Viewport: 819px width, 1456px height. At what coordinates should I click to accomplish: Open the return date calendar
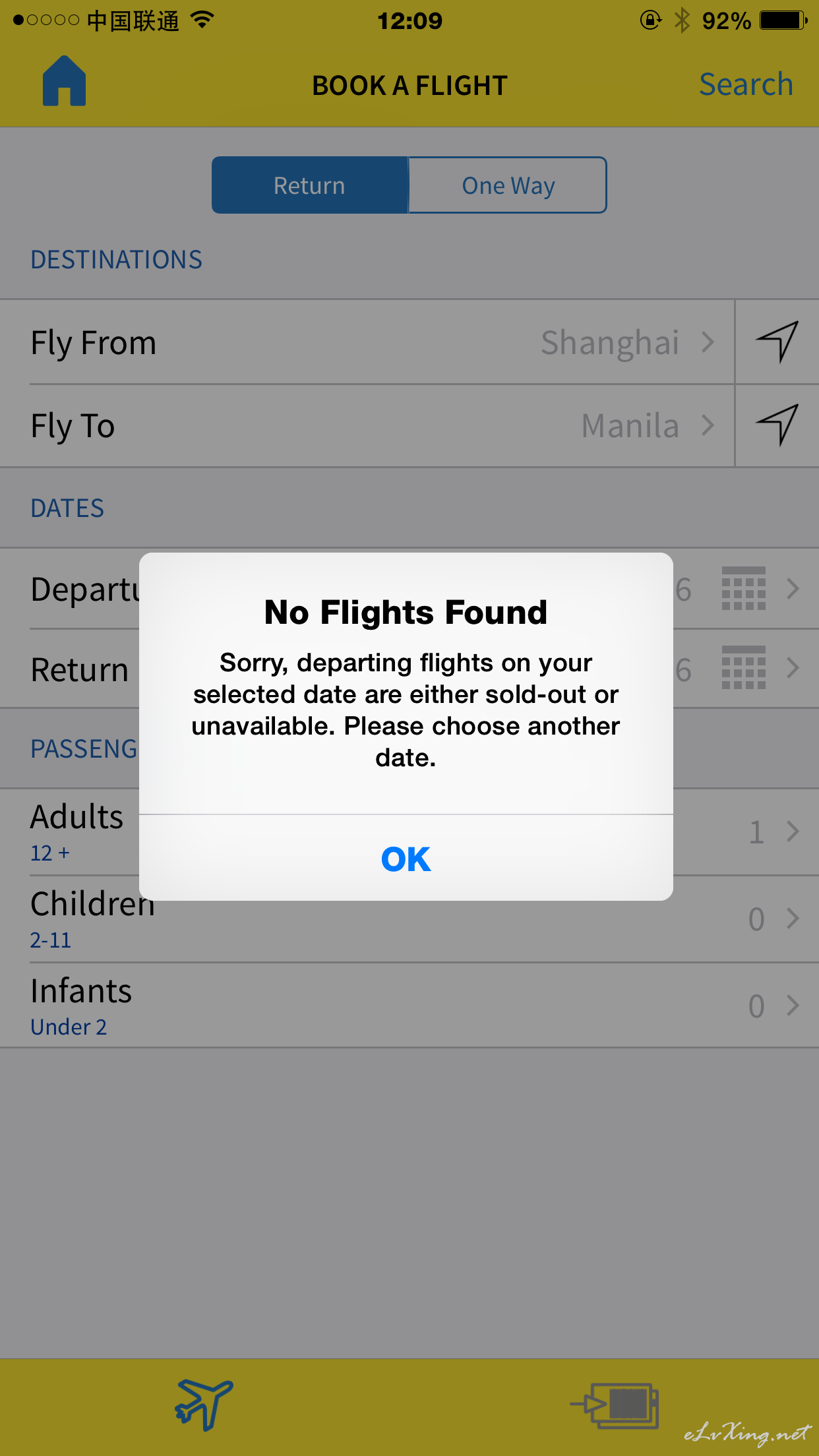tap(744, 668)
